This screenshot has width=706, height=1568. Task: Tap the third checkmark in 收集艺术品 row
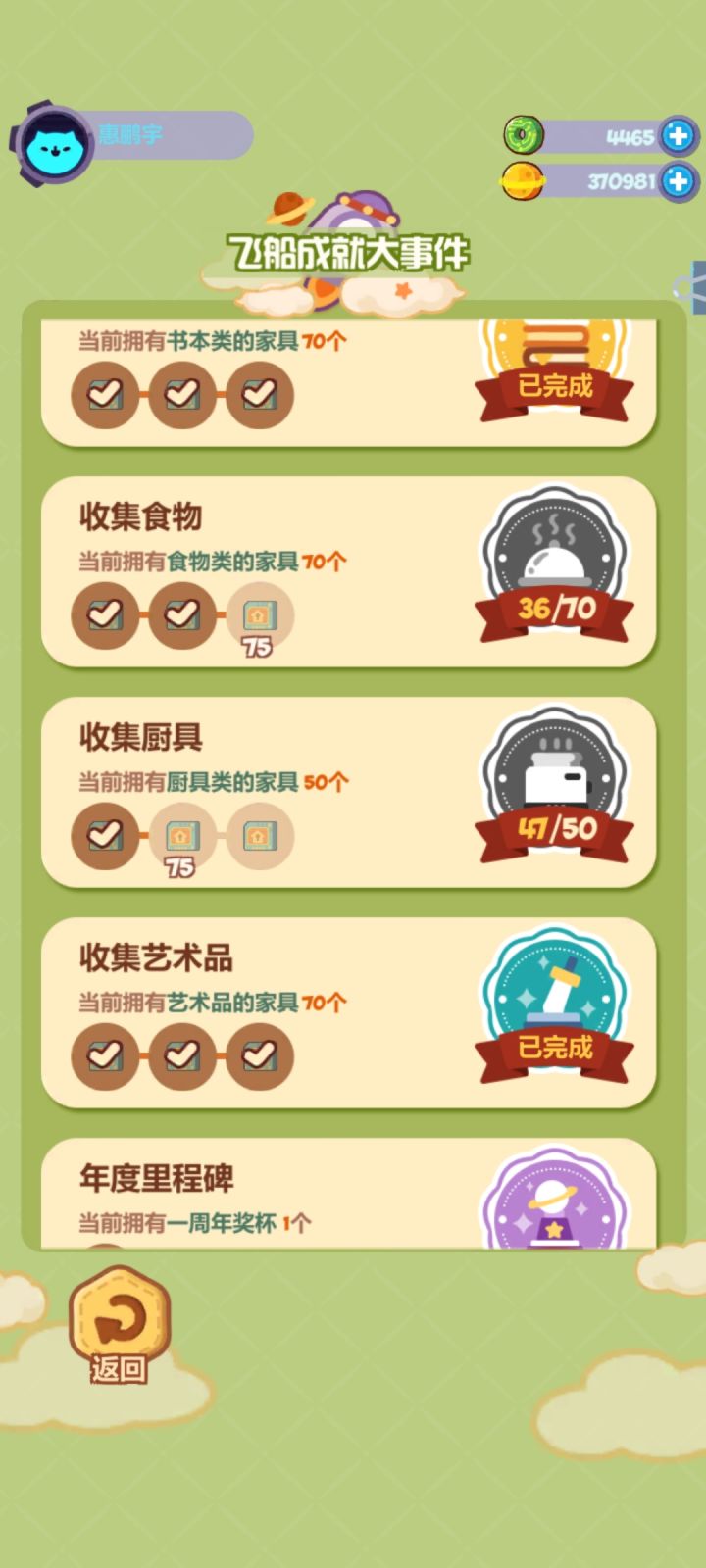[x=260, y=1058]
